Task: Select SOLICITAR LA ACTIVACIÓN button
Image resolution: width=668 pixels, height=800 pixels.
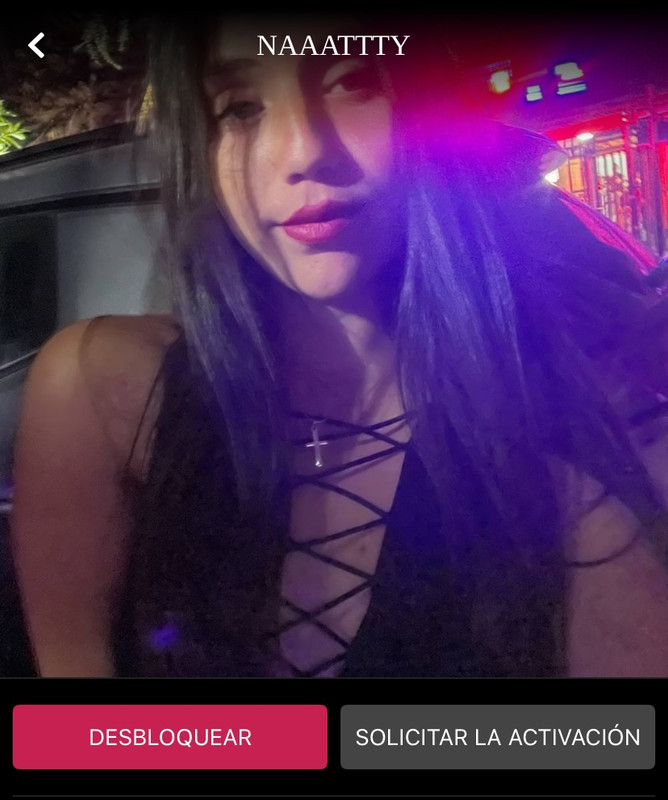Action: [497, 737]
